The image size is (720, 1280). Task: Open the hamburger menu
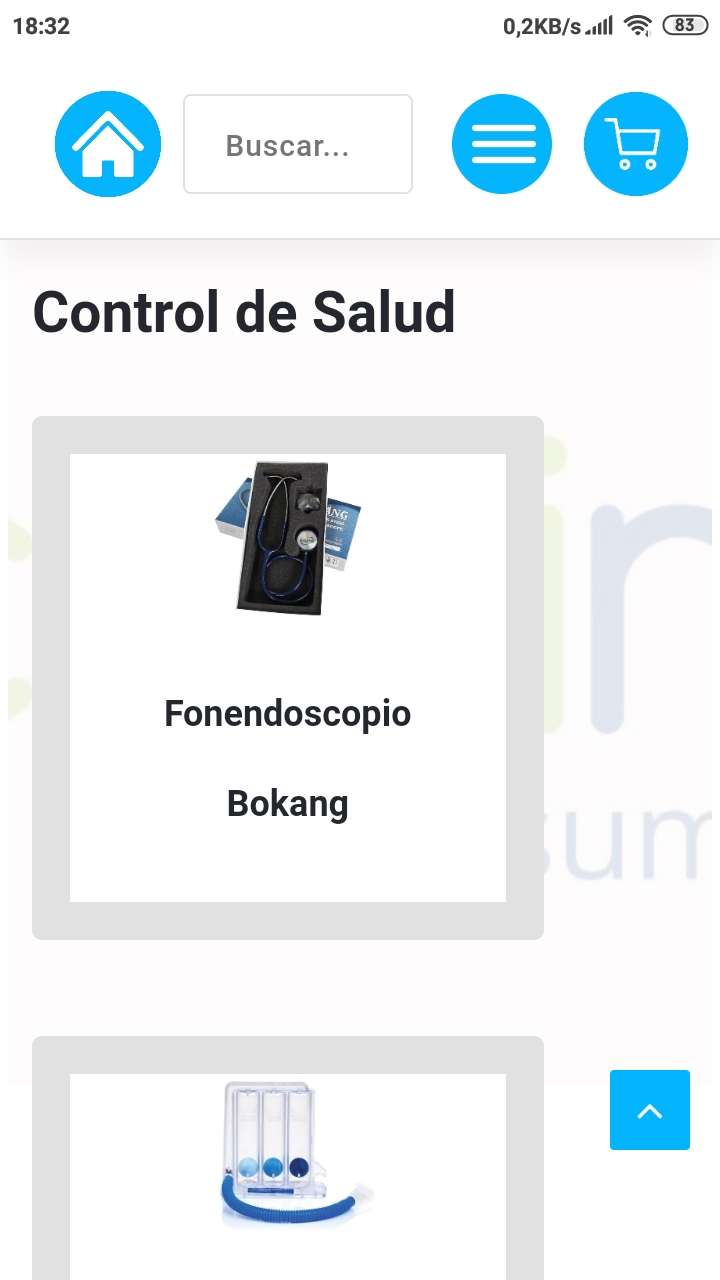[x=502, y=144]
